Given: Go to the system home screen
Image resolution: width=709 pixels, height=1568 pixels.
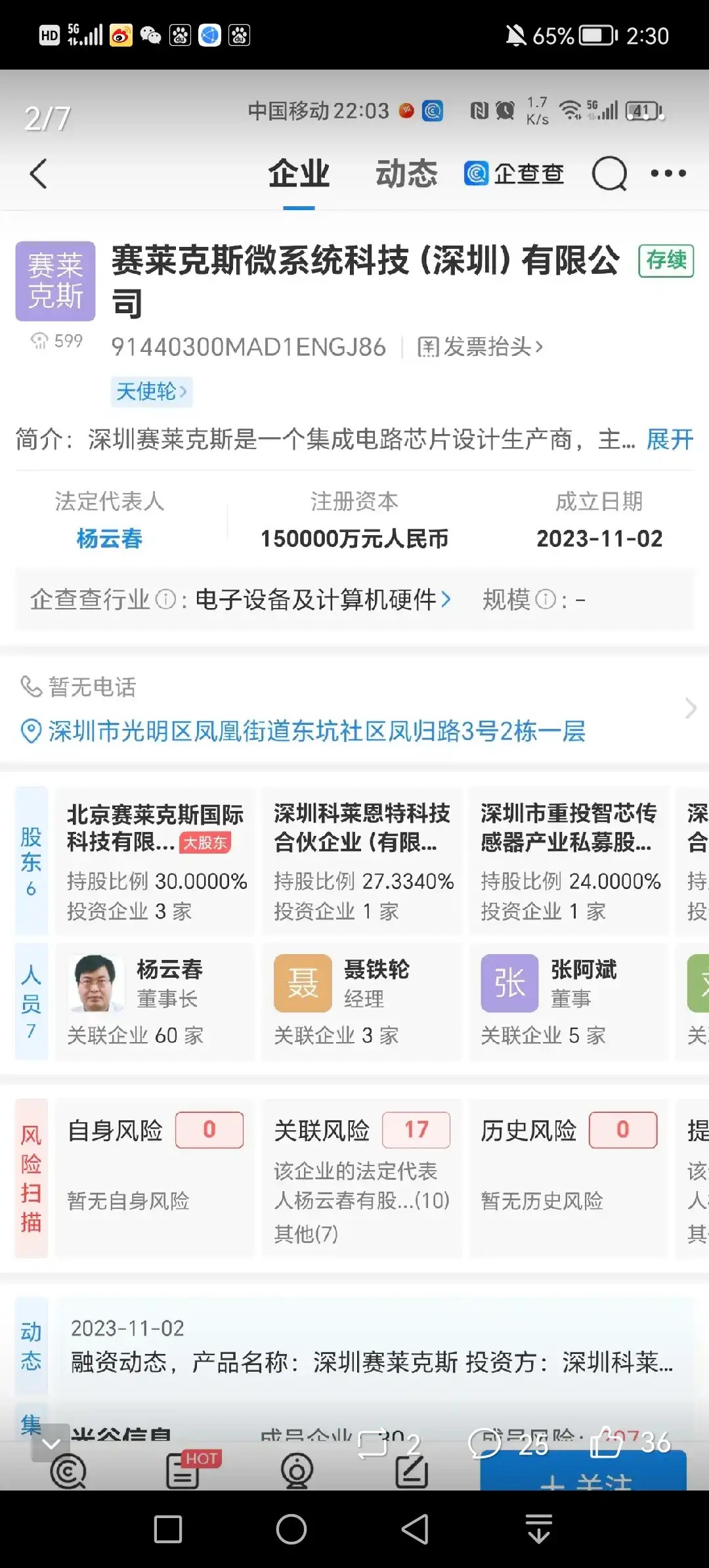Looking at the screenshot, I should [291, 1529].
